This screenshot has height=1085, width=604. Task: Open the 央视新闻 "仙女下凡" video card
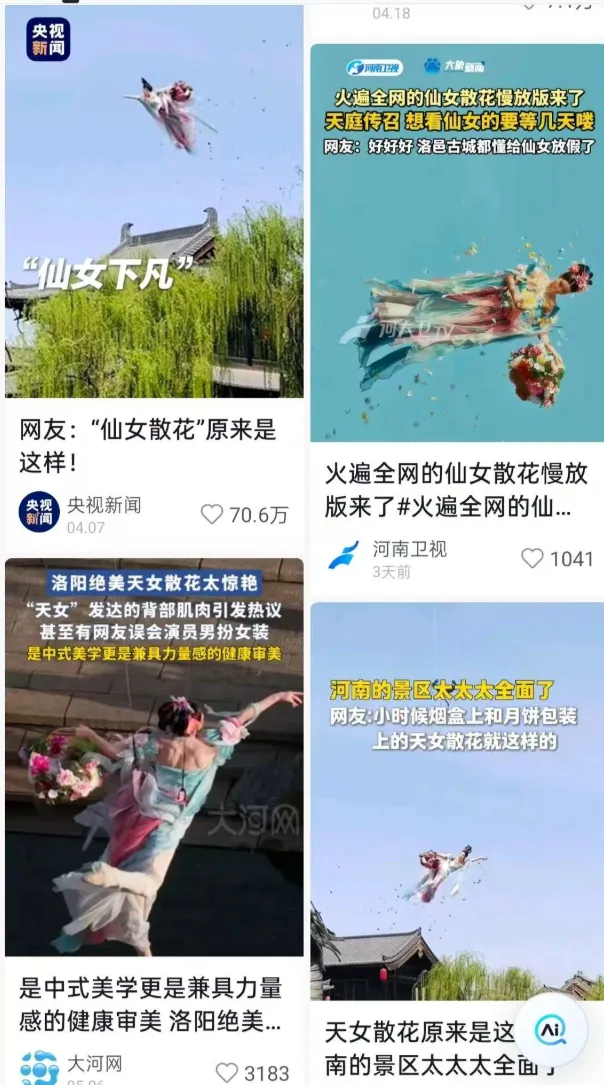click(x=154, y=201)
